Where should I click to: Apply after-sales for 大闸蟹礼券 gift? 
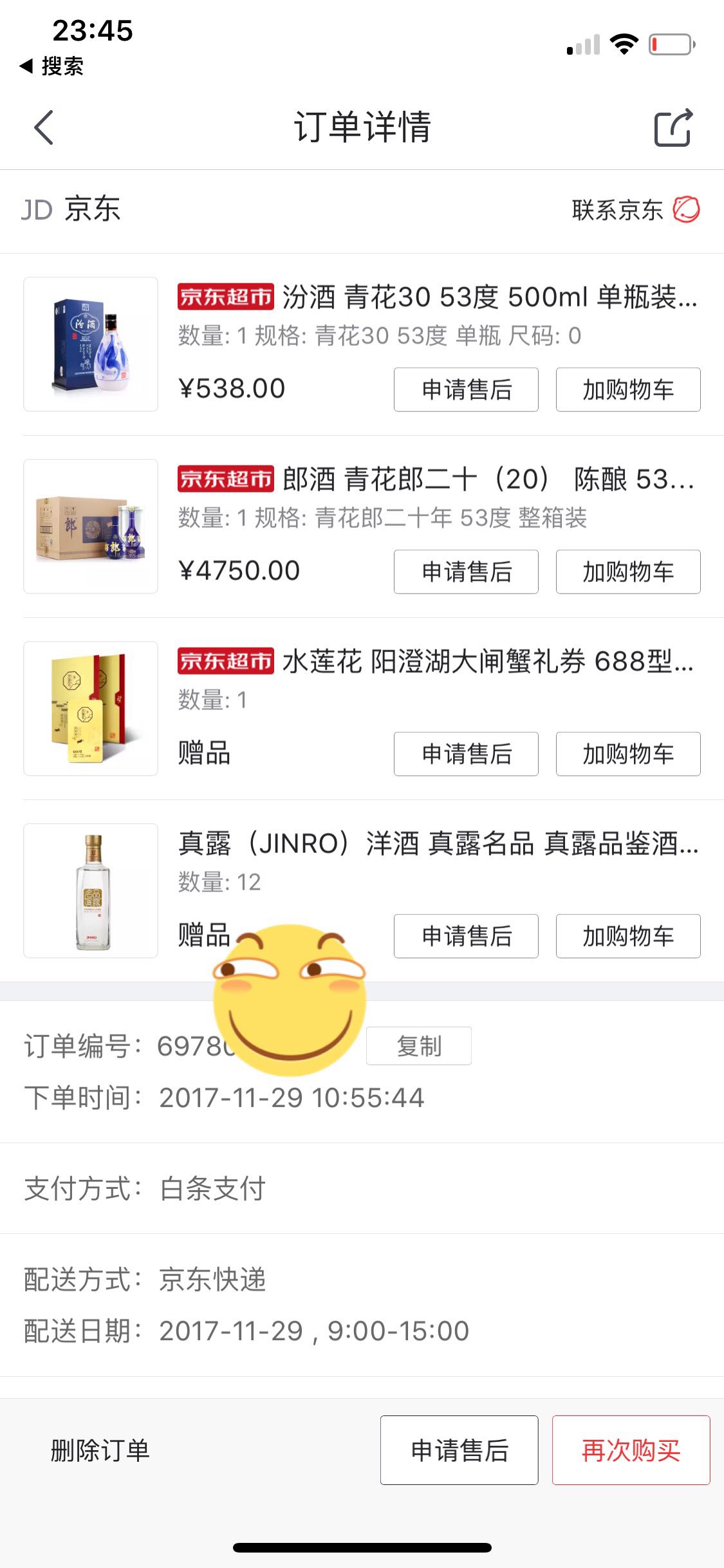pos(466,754)
